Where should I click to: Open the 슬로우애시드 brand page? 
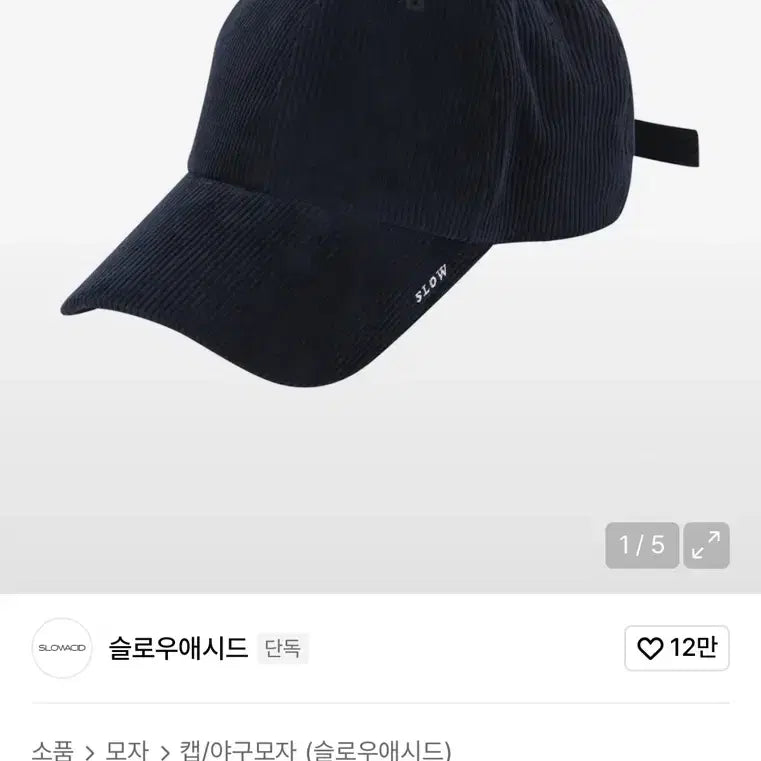pyautogui.click(x=178, y=648)
